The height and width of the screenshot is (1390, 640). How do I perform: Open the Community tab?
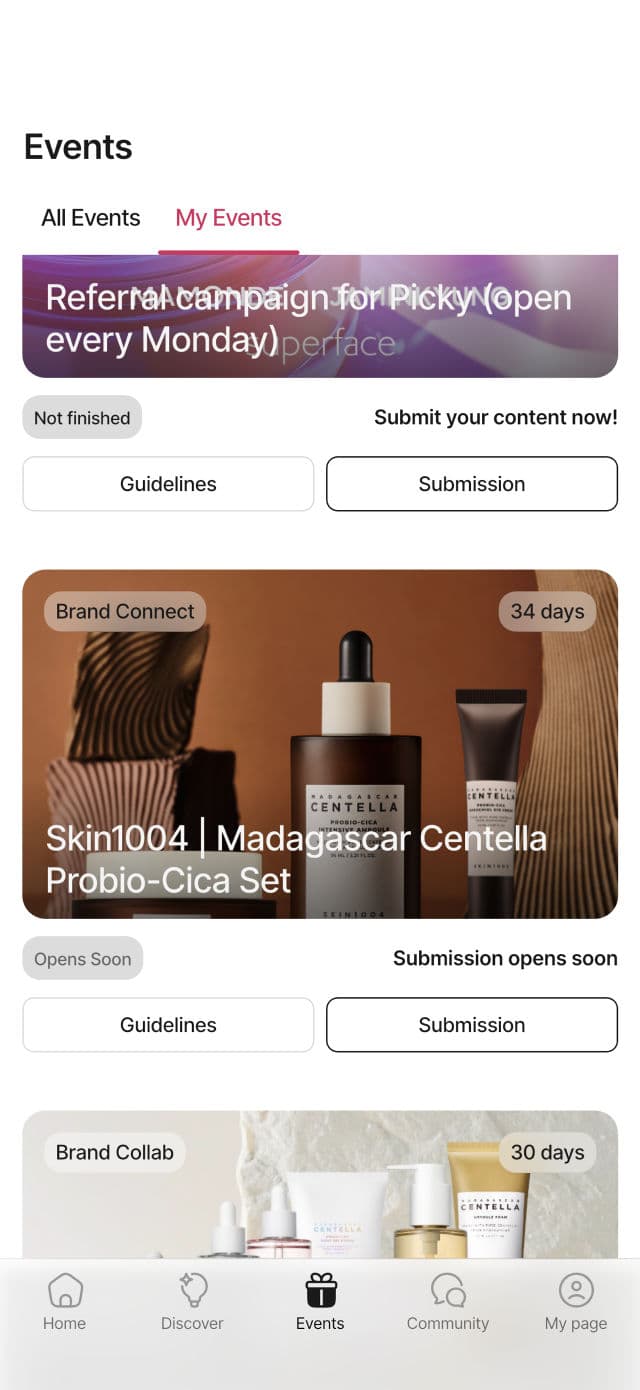448,1303
